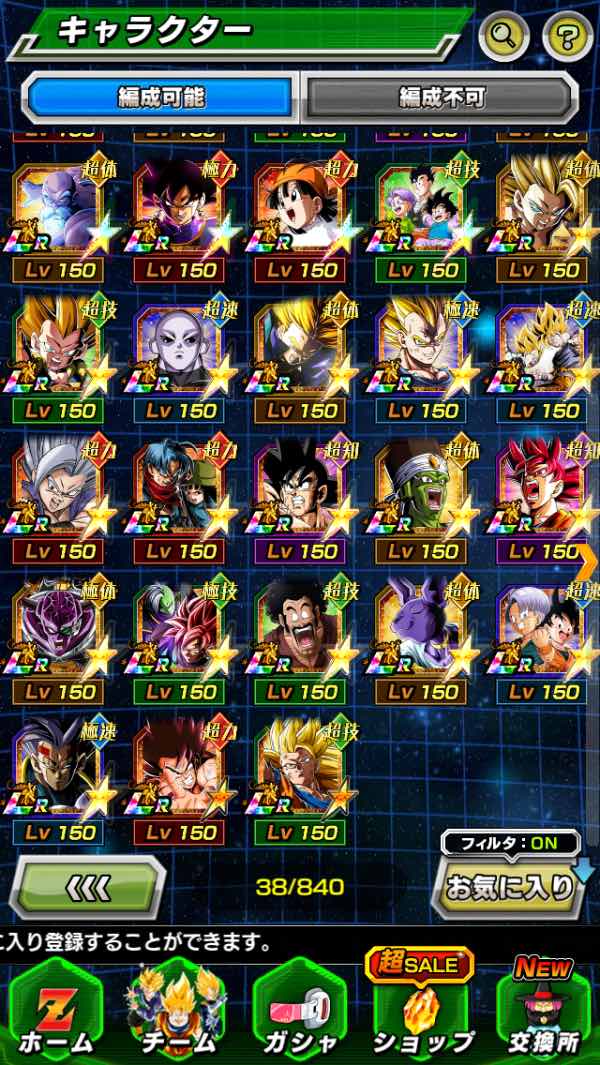Select the green Piccolo character card
This screenshot has height=1065, width=600.
[422, 492]
